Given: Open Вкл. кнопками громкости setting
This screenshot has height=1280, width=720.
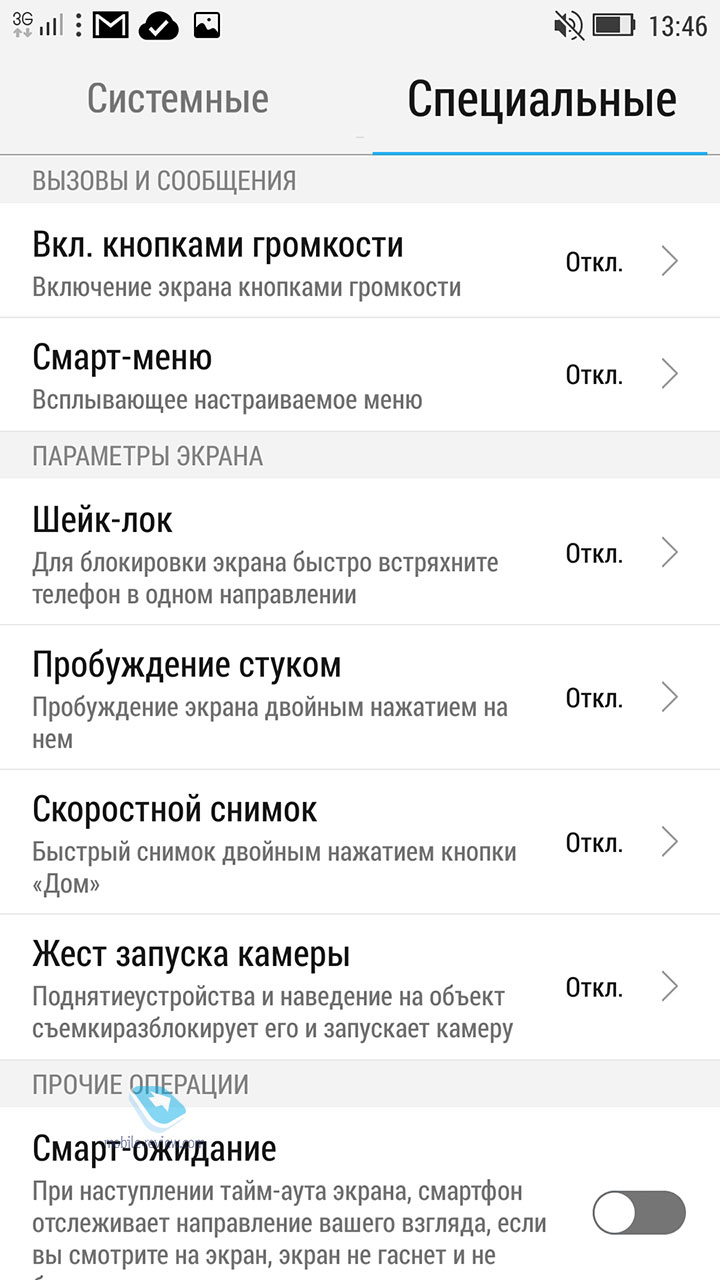Looking at the screenshot, I should (360, 261).
